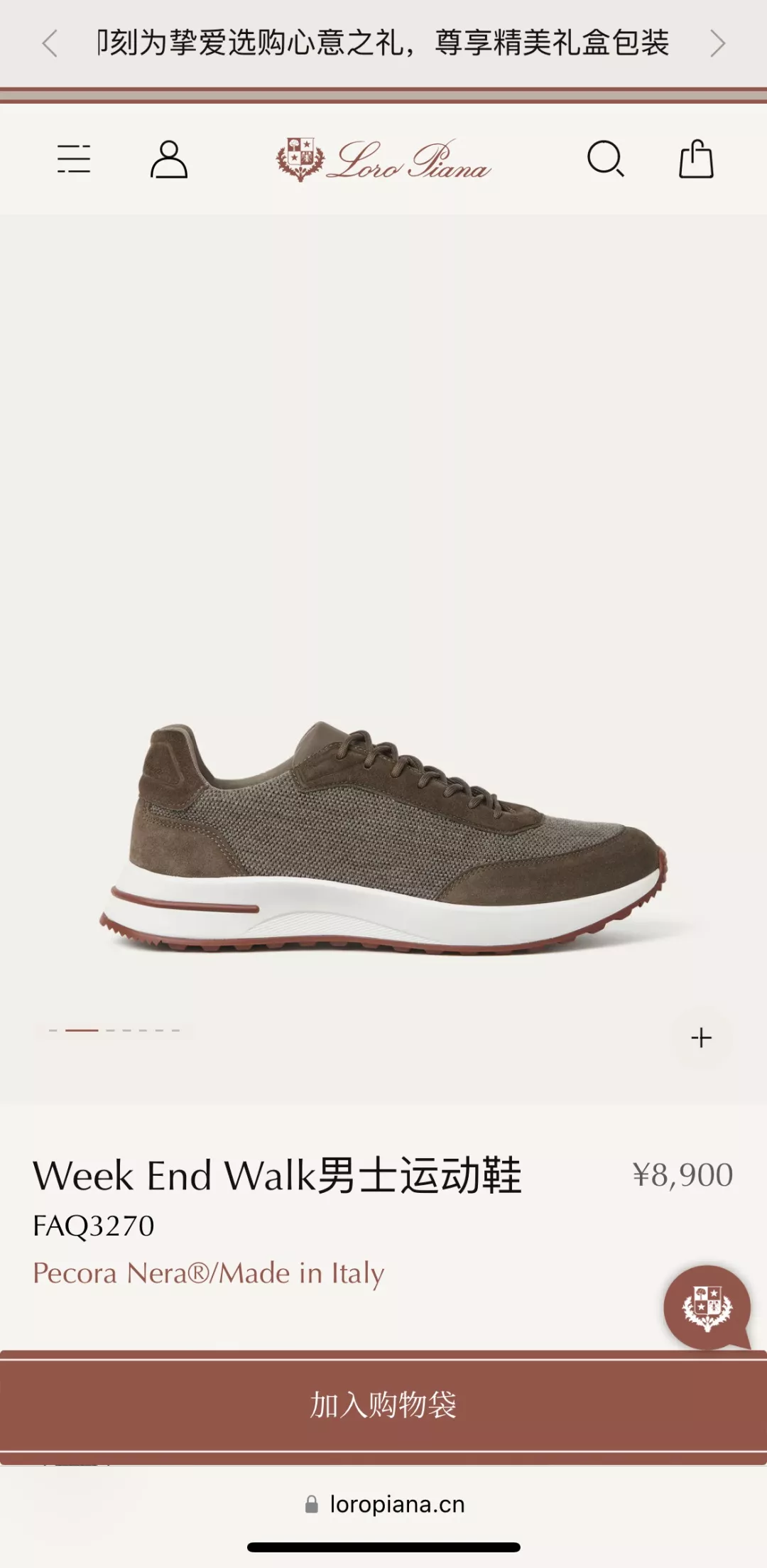
Task: Open the hamburger menu
Action: [74, 158]
